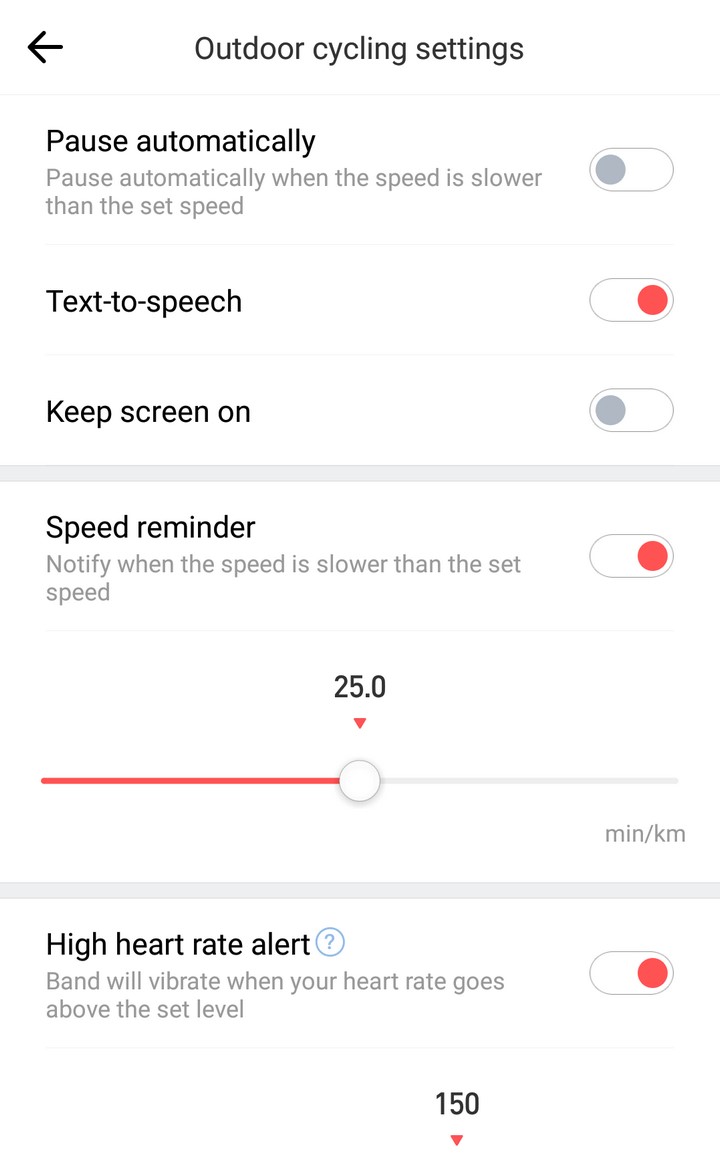720x1162 pixels.
Task: Tap the speed reminder slider handle
Action: click(x=360, y=780)
